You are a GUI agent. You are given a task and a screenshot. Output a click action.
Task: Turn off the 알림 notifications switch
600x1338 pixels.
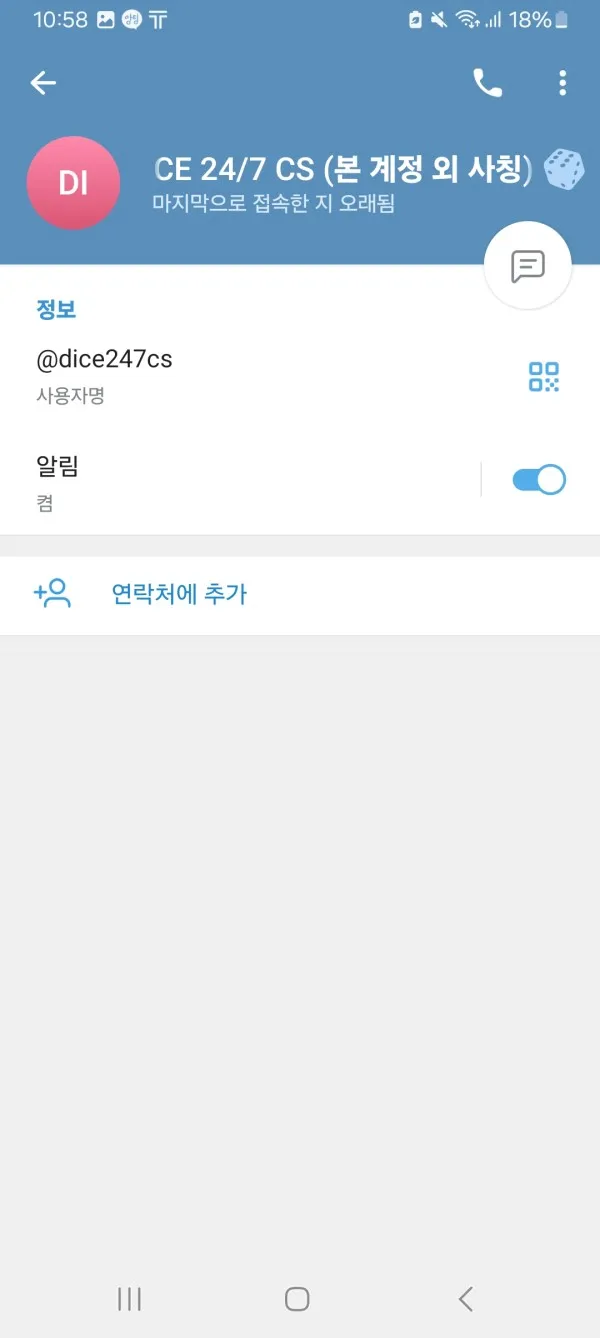click(x=538, y=480)
